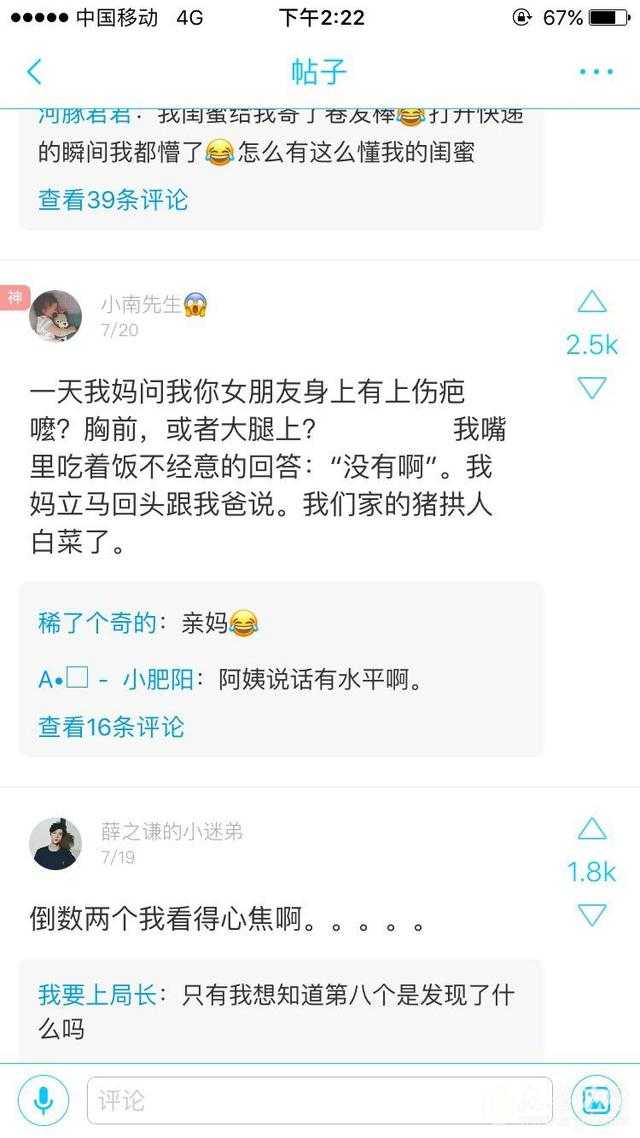
Task: Open 小南先生's profile avatar
Action: [56, 316]
